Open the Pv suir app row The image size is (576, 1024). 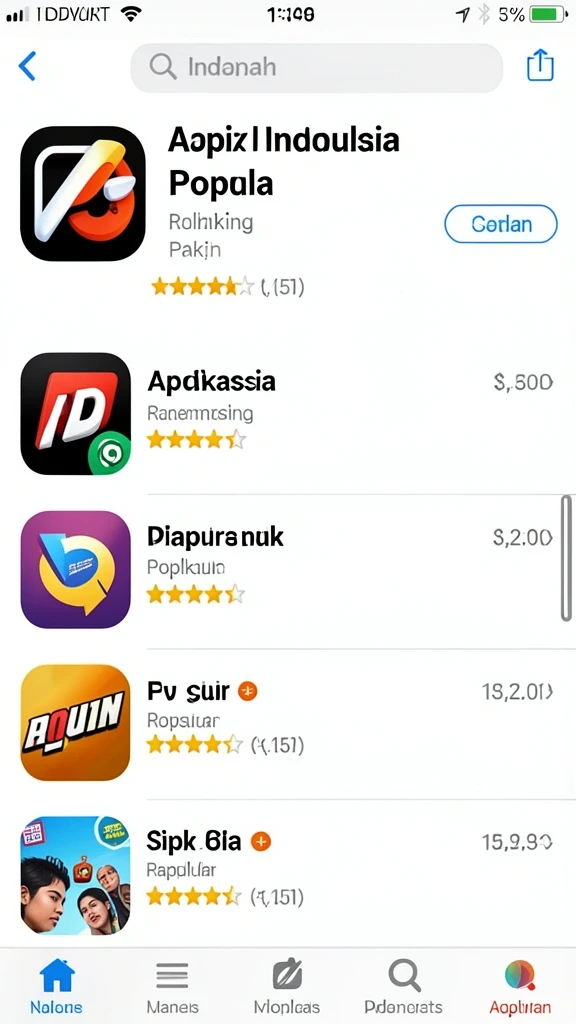pyautogui.click(x=288, y=723)
